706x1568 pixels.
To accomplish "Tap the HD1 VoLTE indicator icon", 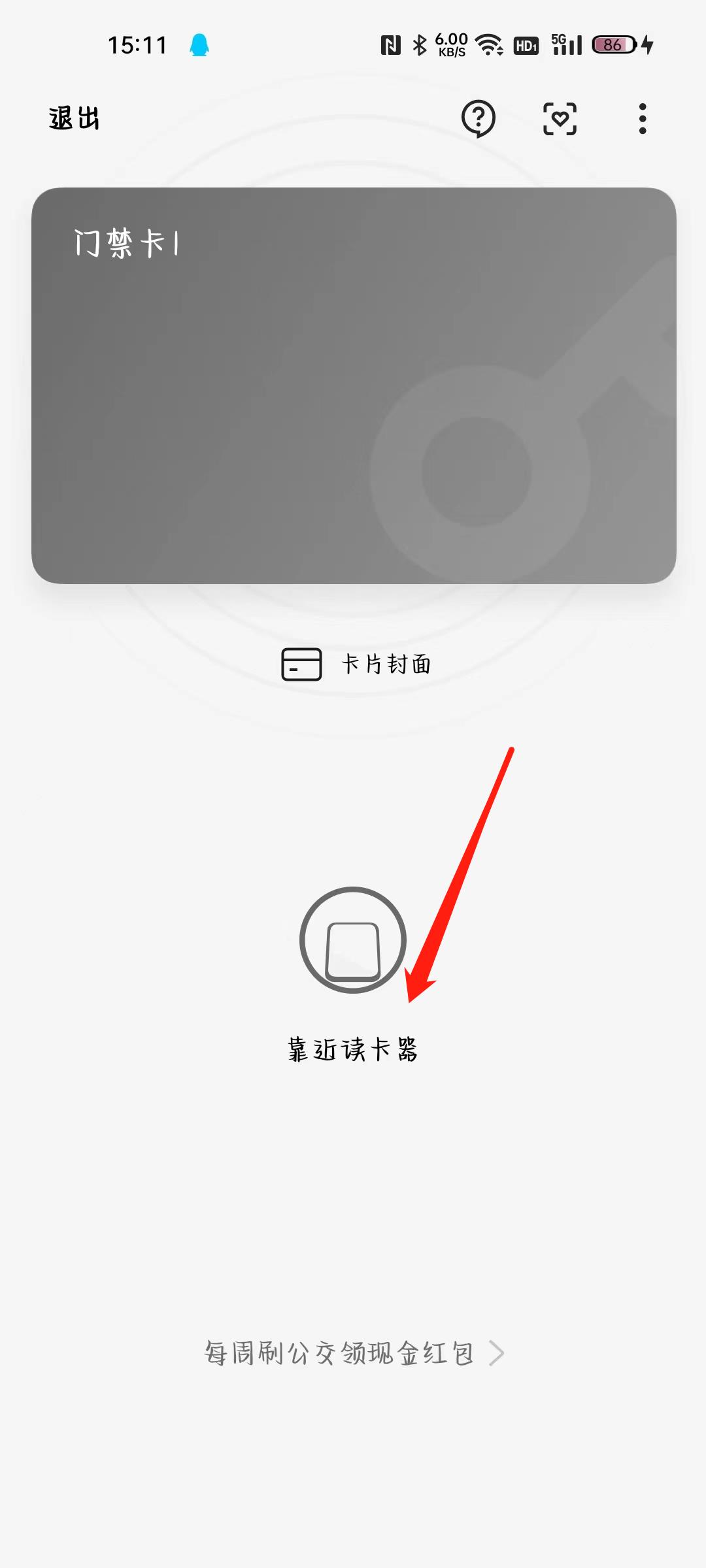I will coord(525,44).
